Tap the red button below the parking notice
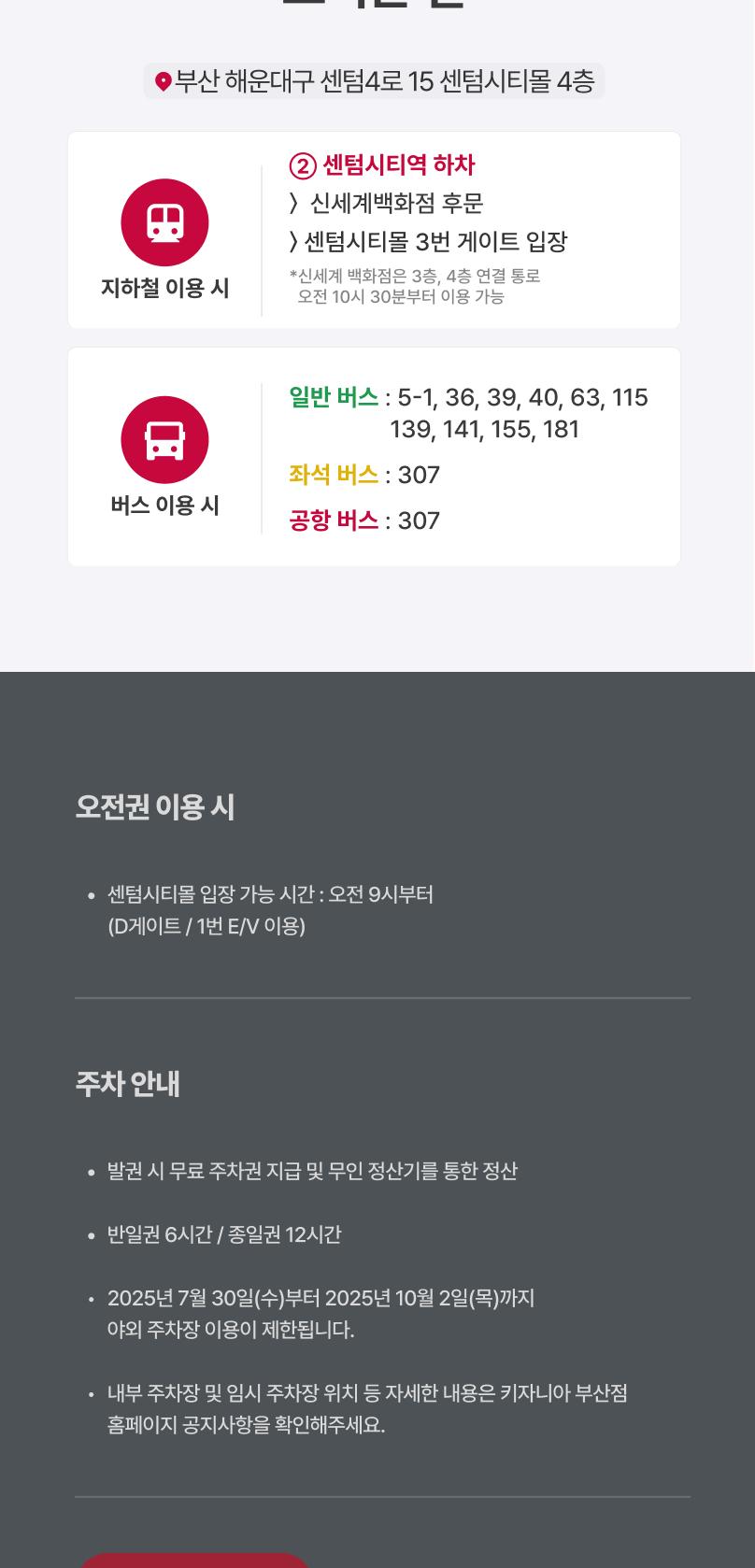Viewport: 755px width, 1568px height. click(193, 1561)
